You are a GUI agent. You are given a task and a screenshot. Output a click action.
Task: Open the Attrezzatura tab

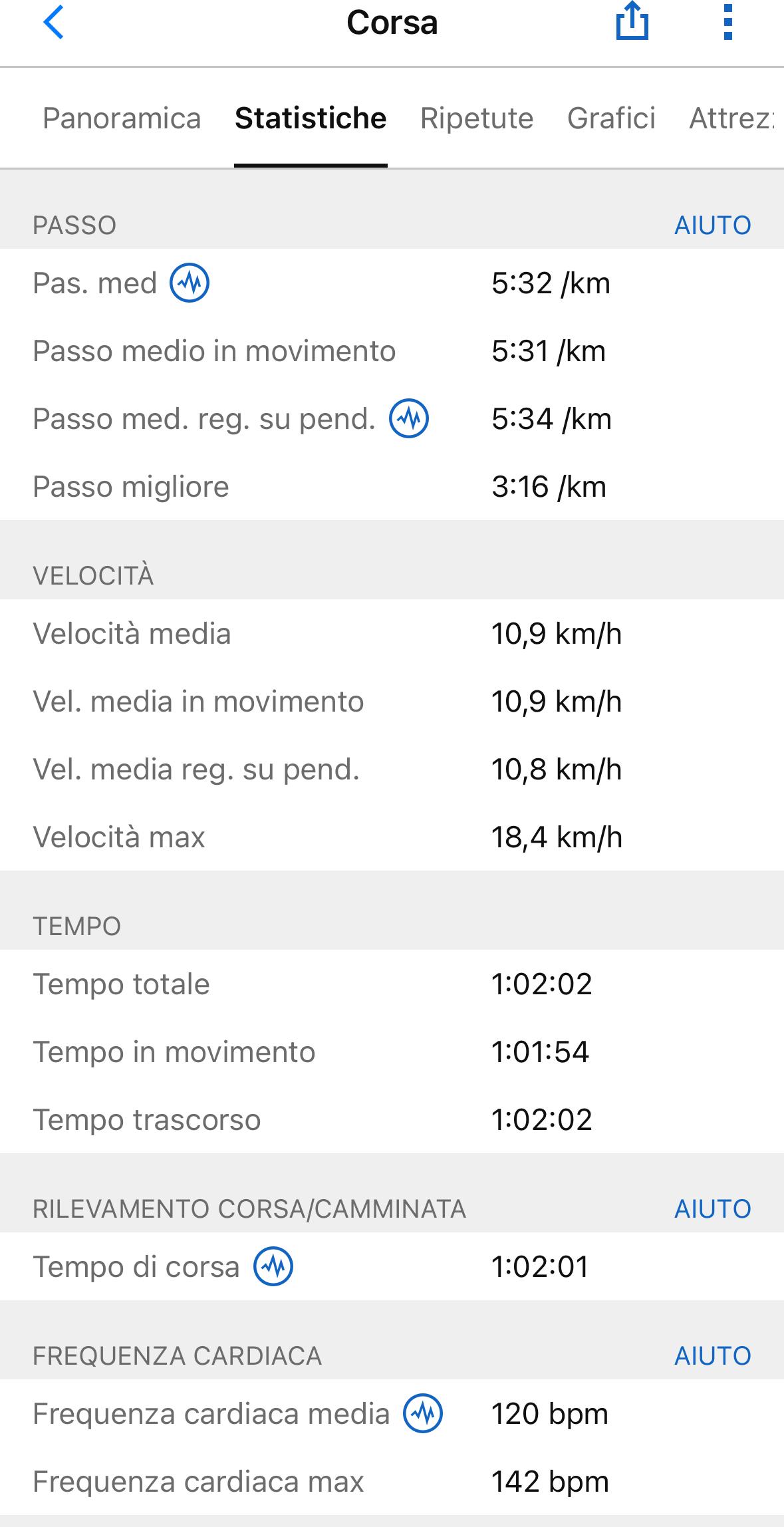731,118
